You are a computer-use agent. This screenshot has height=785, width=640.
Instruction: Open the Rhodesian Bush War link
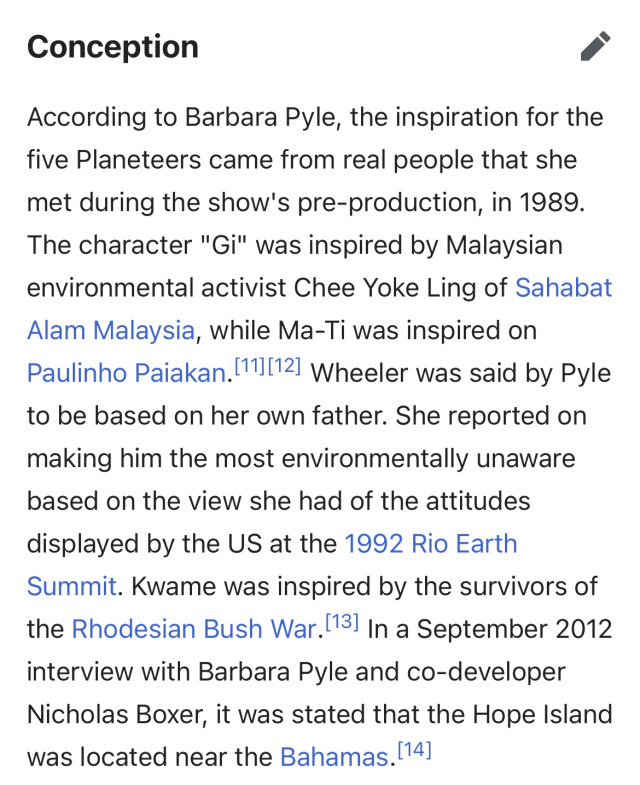[196, 629]
